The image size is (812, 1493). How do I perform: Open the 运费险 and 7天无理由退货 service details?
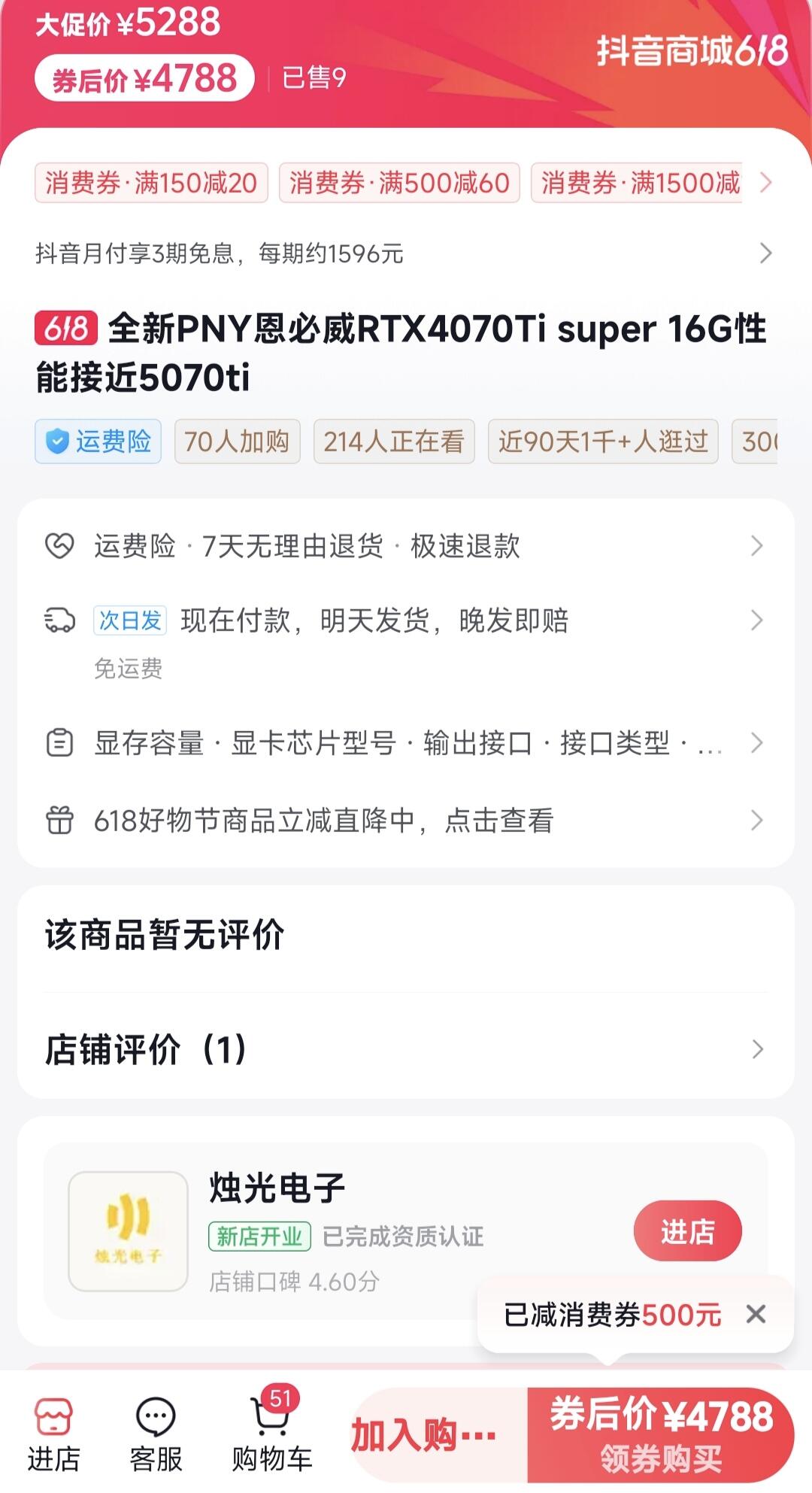406,546
